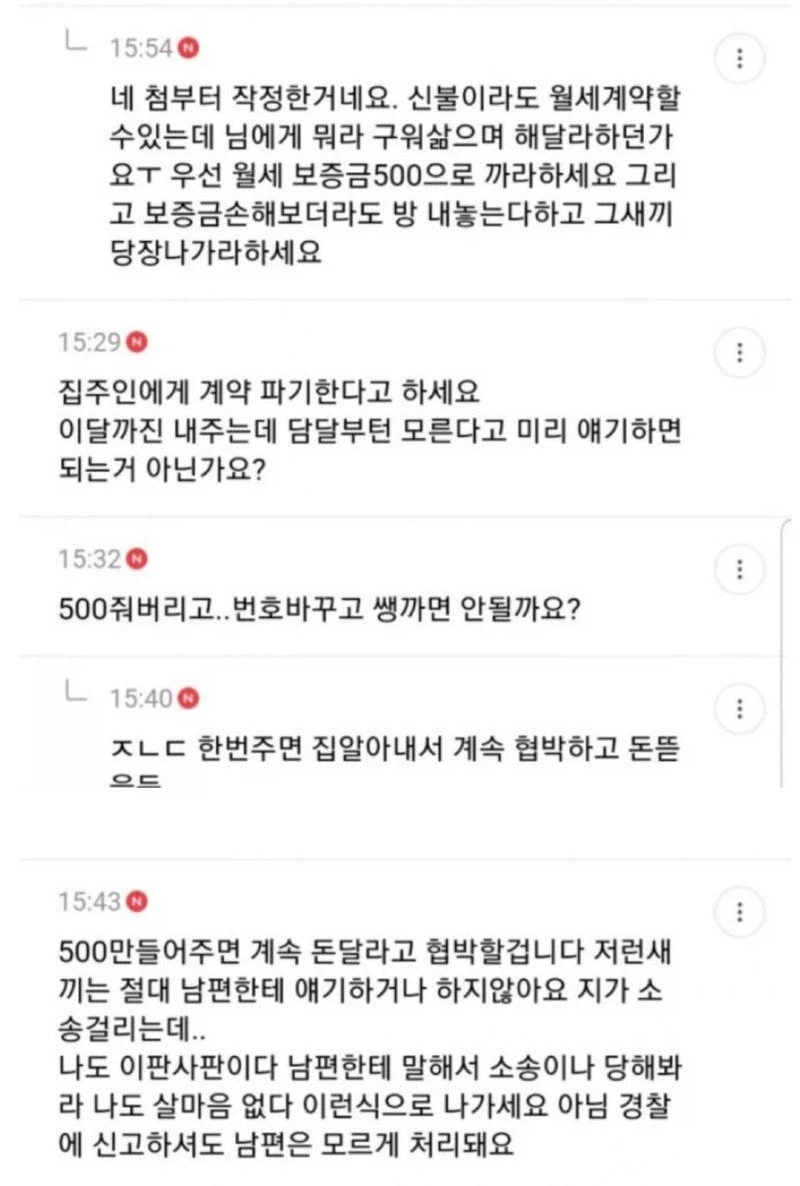The image size is (800, 1186).
Task: Select the 15:29 timestamp label
Action: point(92,340)
